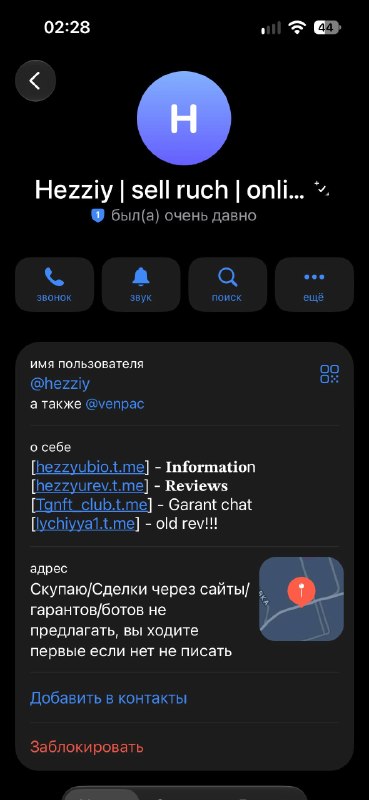Open the alternate username @venpac

(x=115, y=404)
